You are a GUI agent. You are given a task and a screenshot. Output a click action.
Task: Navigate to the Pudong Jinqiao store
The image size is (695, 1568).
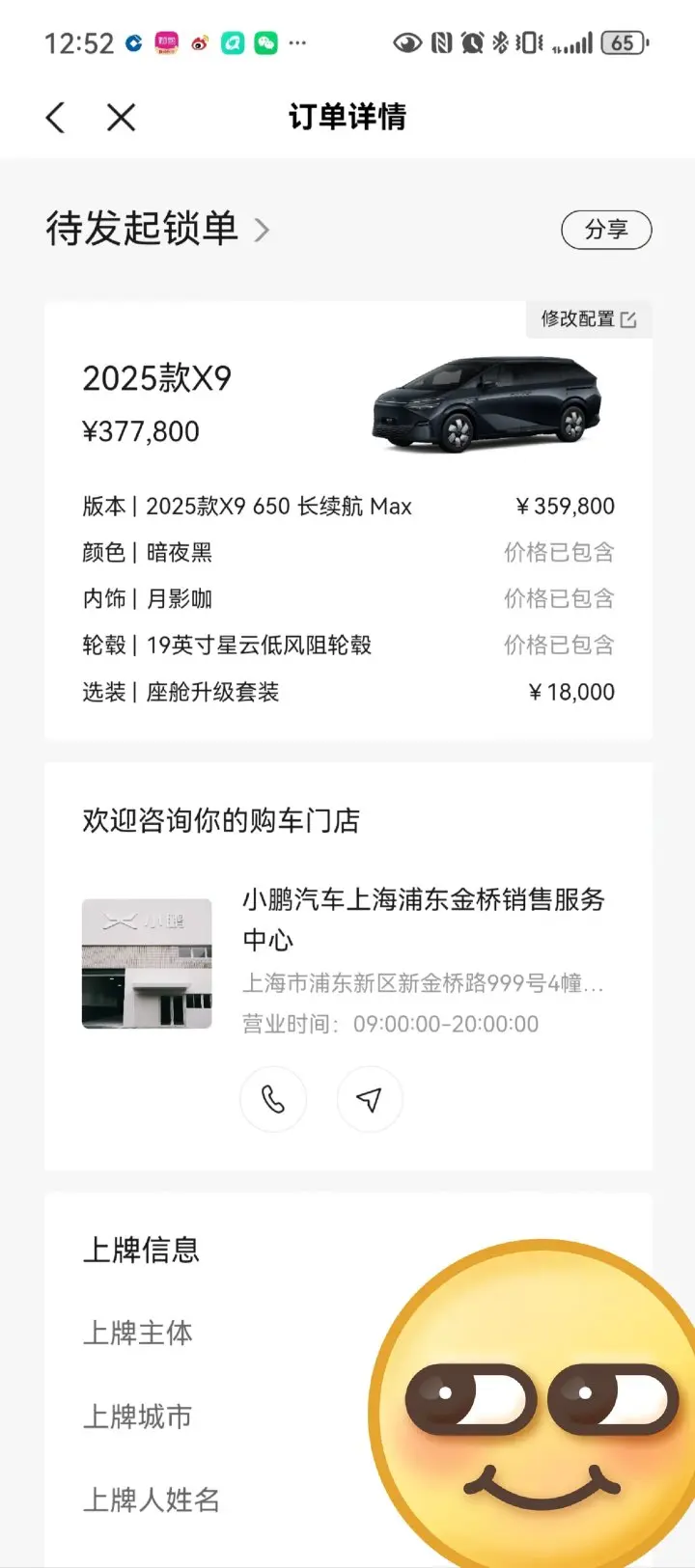369,1099
